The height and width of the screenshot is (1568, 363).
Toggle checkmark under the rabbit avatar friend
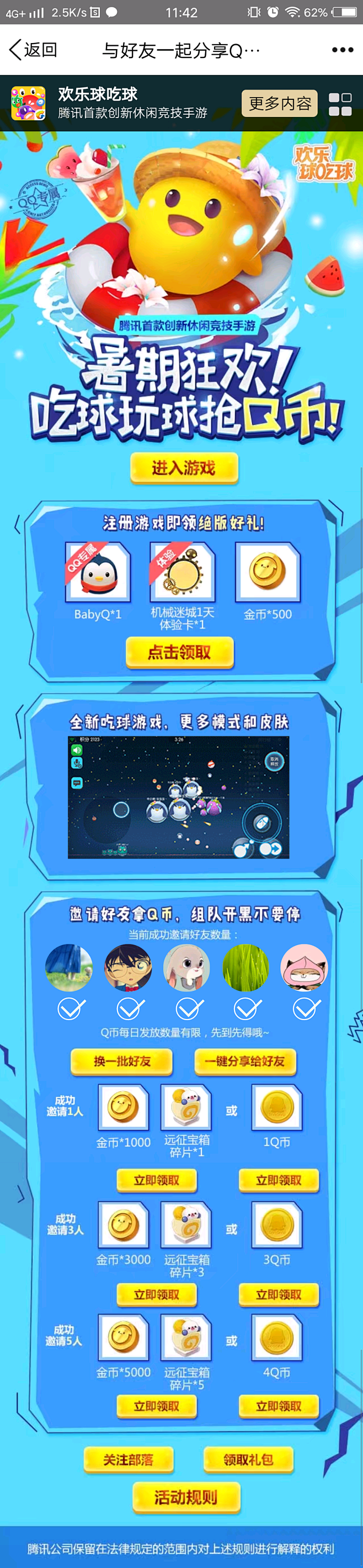click(188, 1009)
